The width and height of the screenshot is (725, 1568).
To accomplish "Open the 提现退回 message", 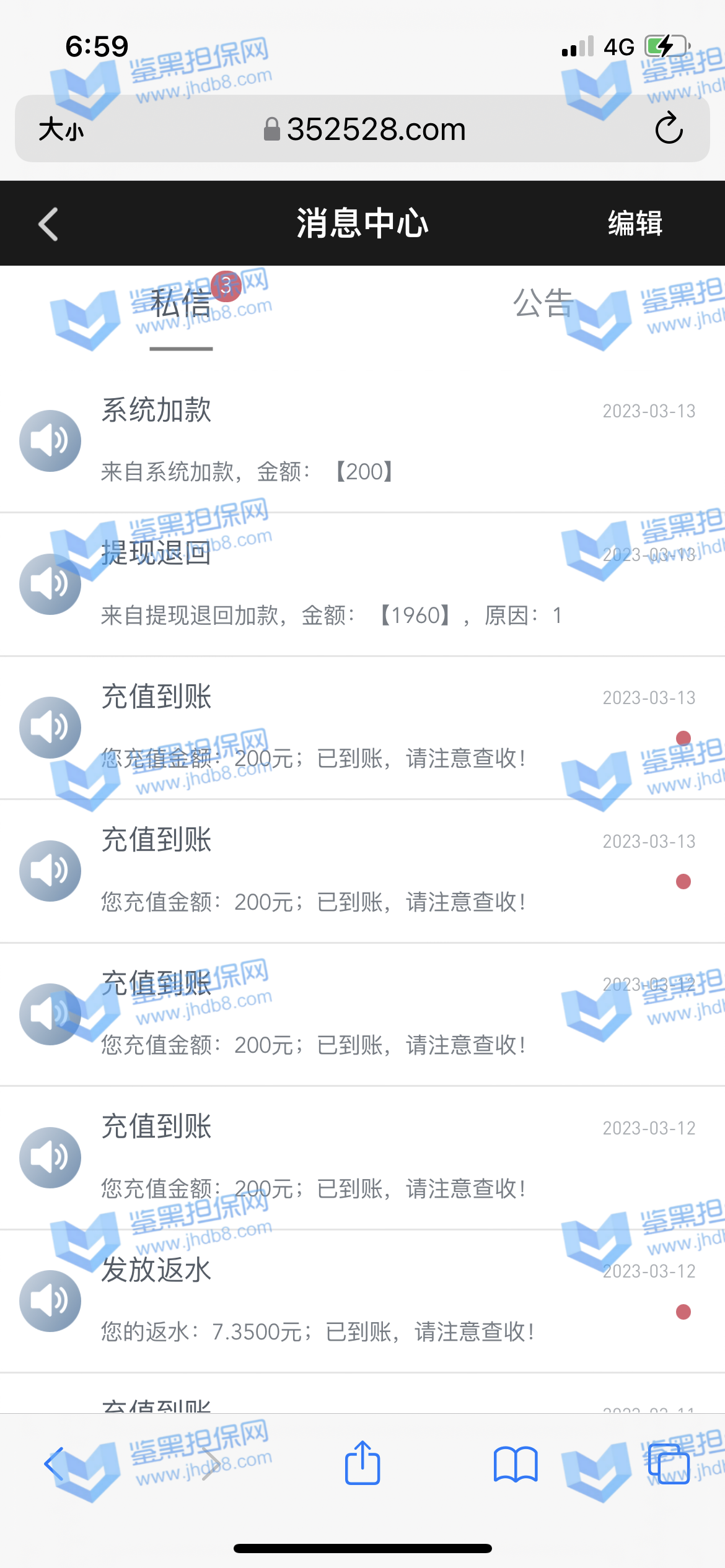I will click(x=362, y=584).
